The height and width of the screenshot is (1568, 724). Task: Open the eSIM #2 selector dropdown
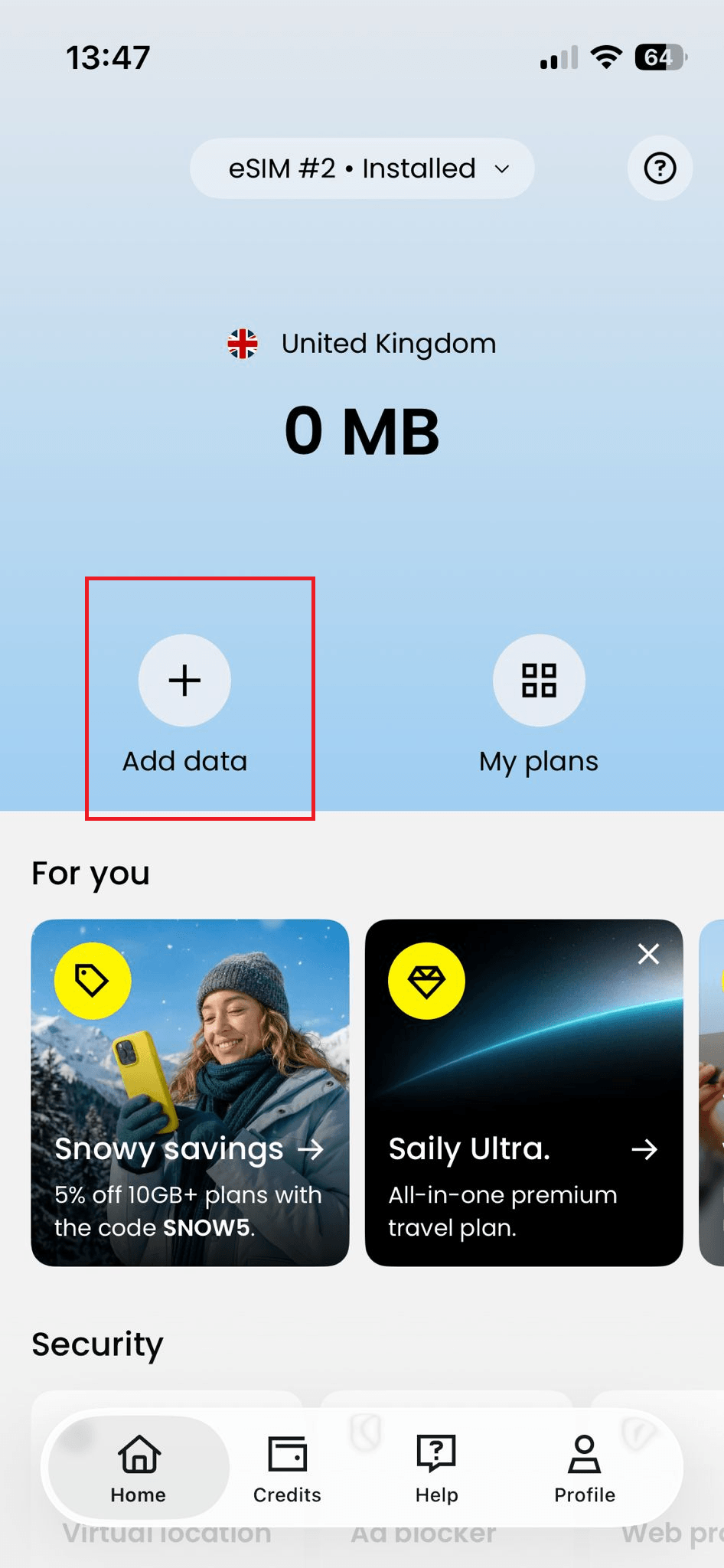pyautogui.click(x=361, y=168)
